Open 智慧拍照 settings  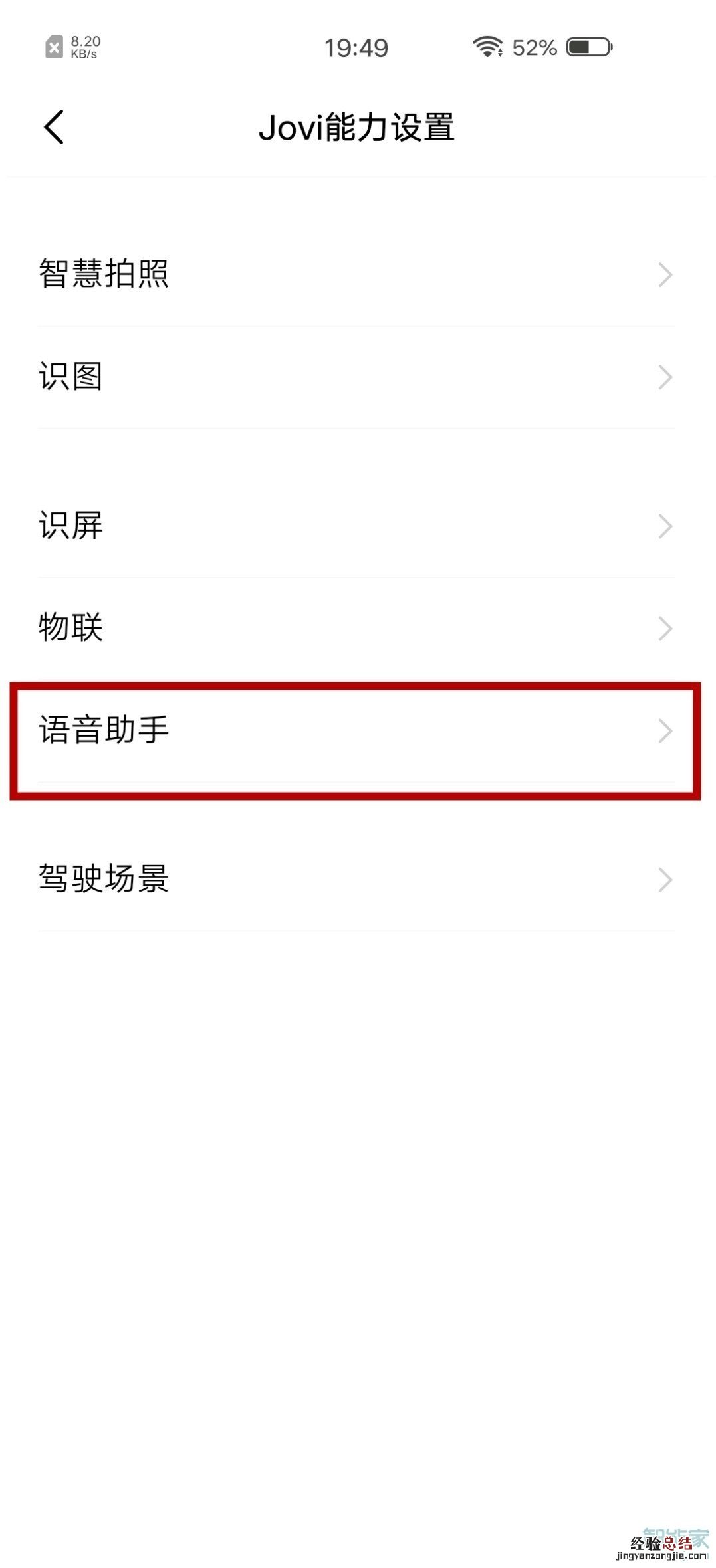pos(356,274)
